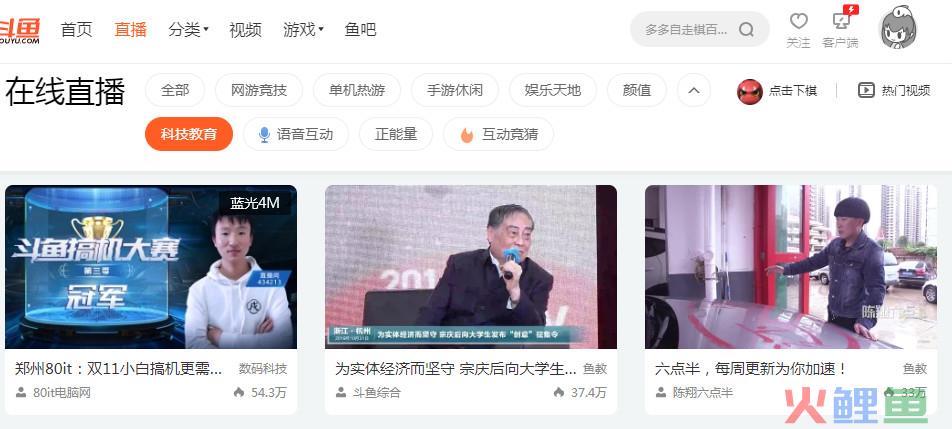Filter by 网游竞技
Screen dimensions: 952x429
[x=259, y=90]
